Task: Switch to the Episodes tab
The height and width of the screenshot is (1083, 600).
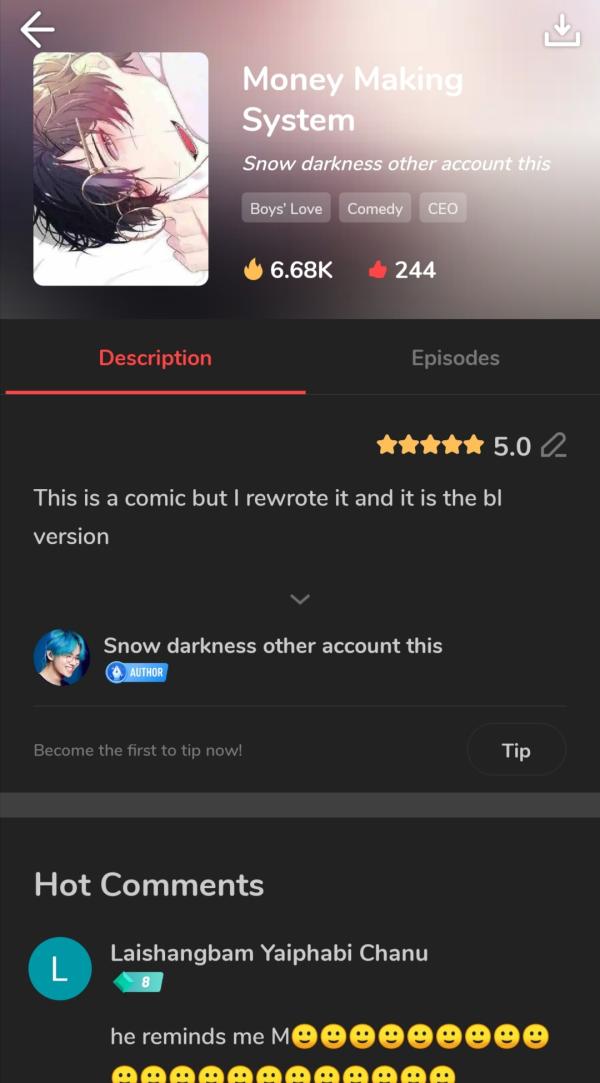Action: tap(455, 358)
